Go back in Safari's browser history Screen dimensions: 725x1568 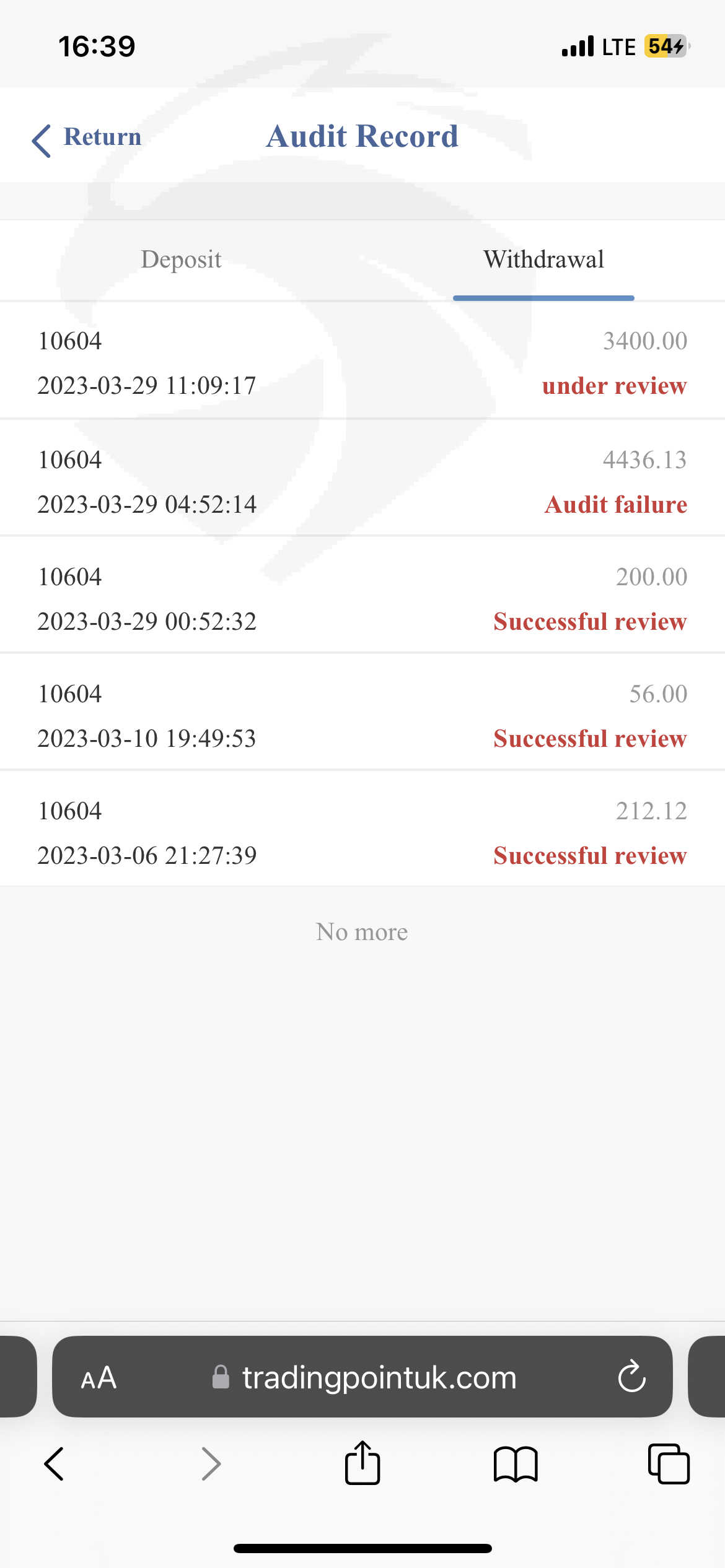55,1465
